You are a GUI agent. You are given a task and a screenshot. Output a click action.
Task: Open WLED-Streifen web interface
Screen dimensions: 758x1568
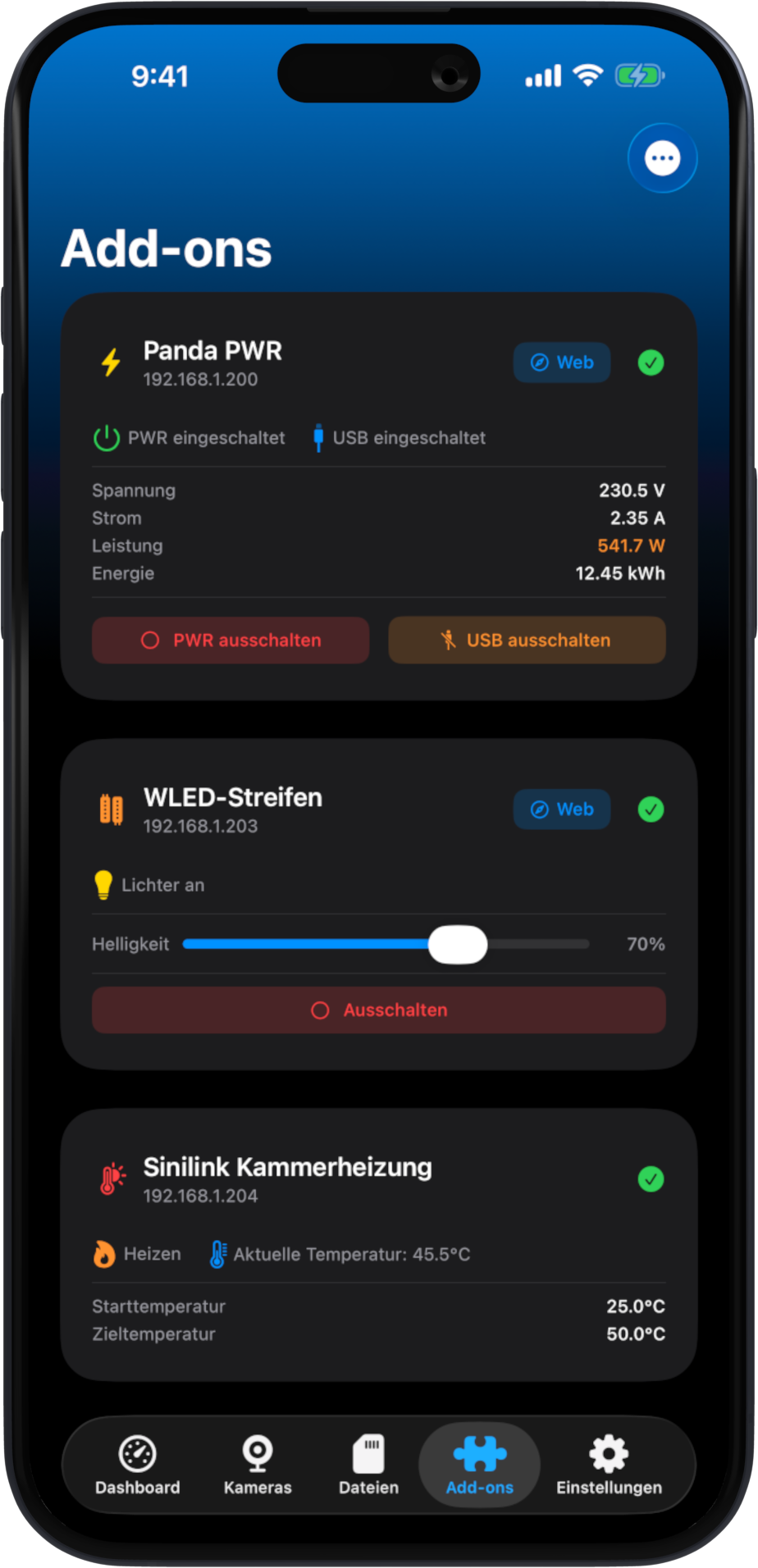click(562, 809)
